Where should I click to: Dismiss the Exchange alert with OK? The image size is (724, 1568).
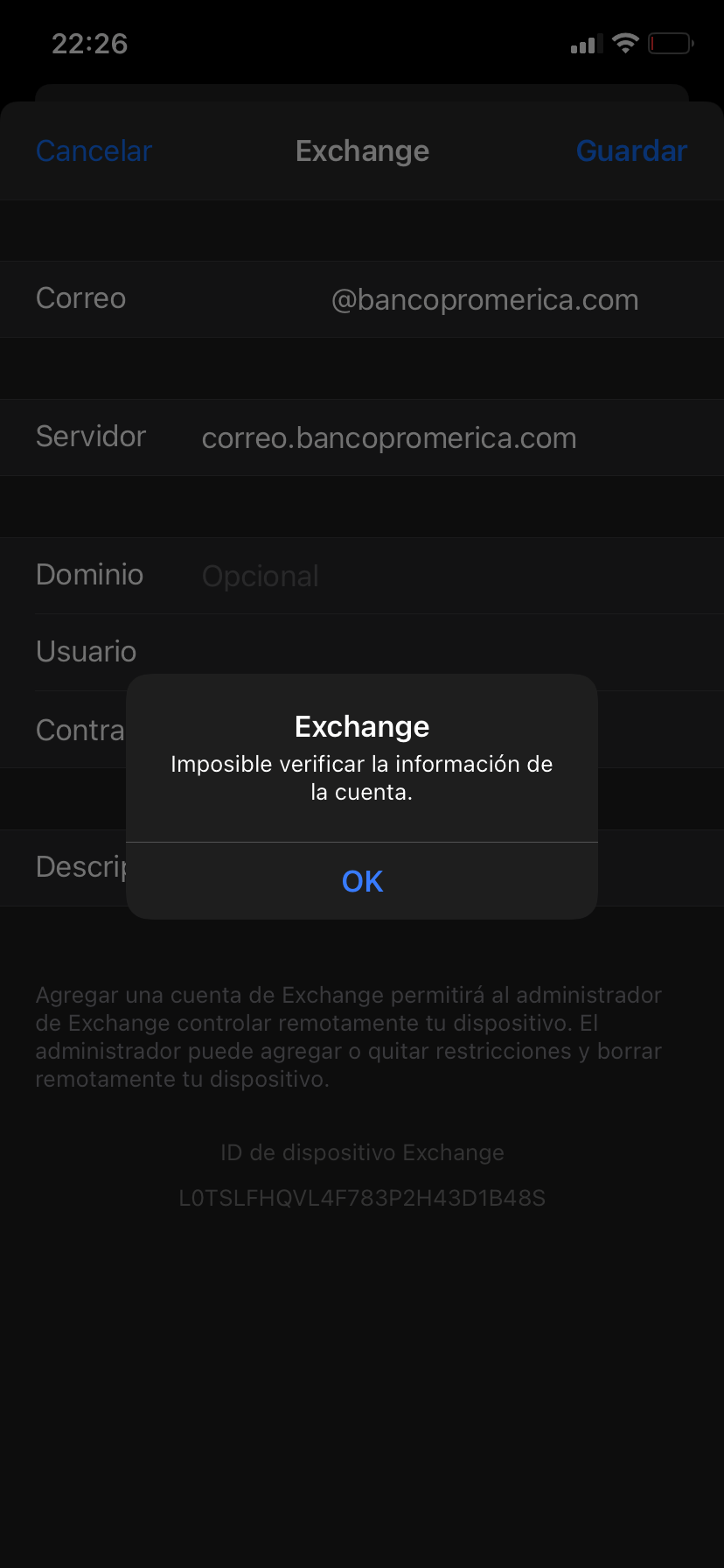(x=362, y=881)
